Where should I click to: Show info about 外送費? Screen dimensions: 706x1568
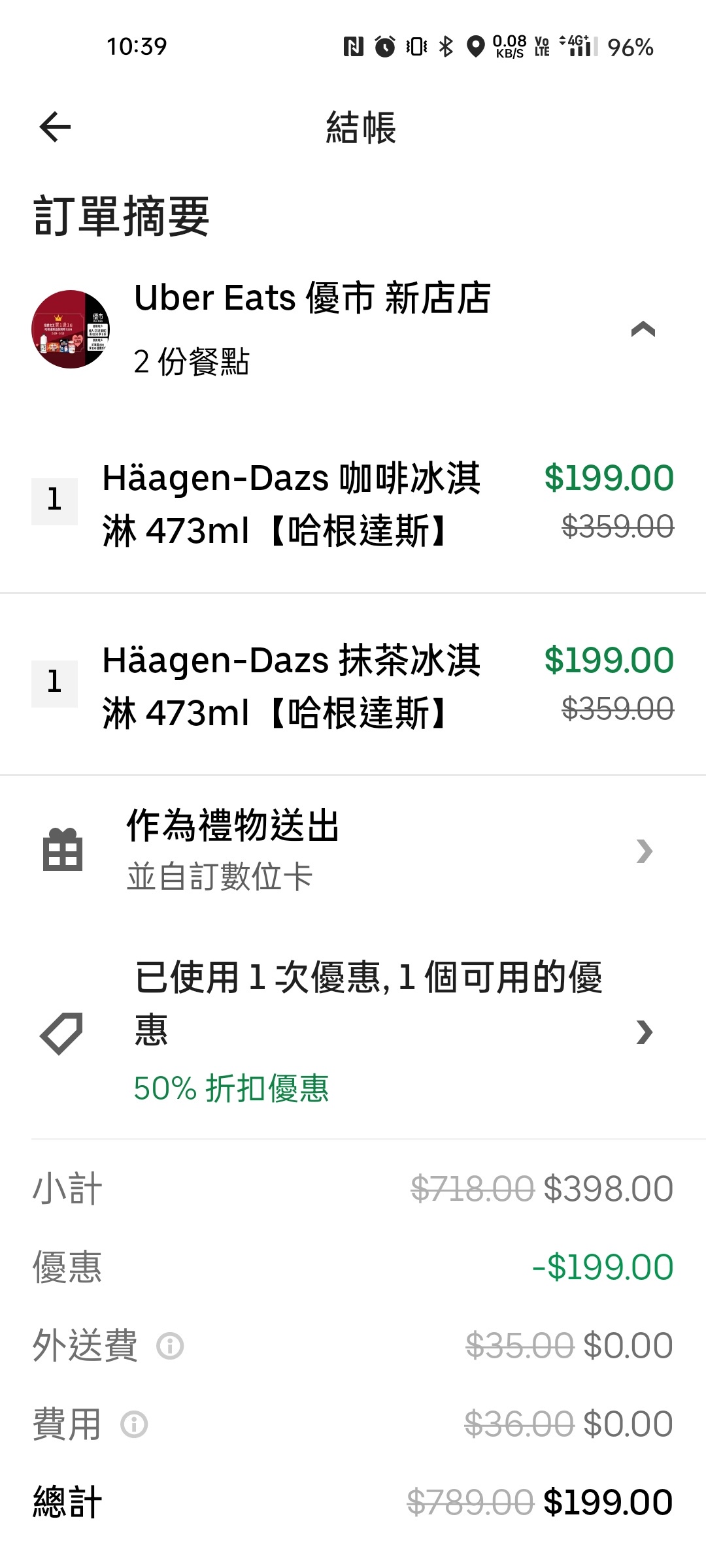[171, 1346]
